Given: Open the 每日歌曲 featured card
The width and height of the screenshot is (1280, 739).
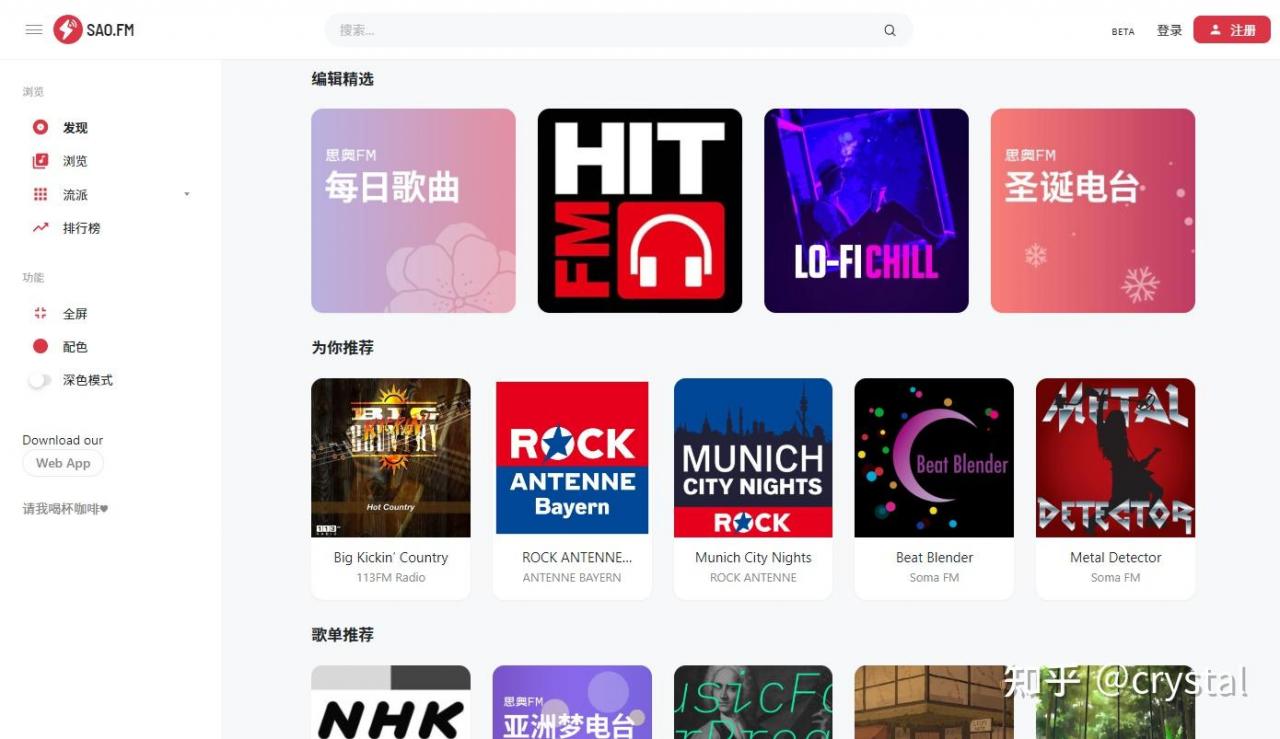Looking at the screenshot, I should tap(413, 211).
